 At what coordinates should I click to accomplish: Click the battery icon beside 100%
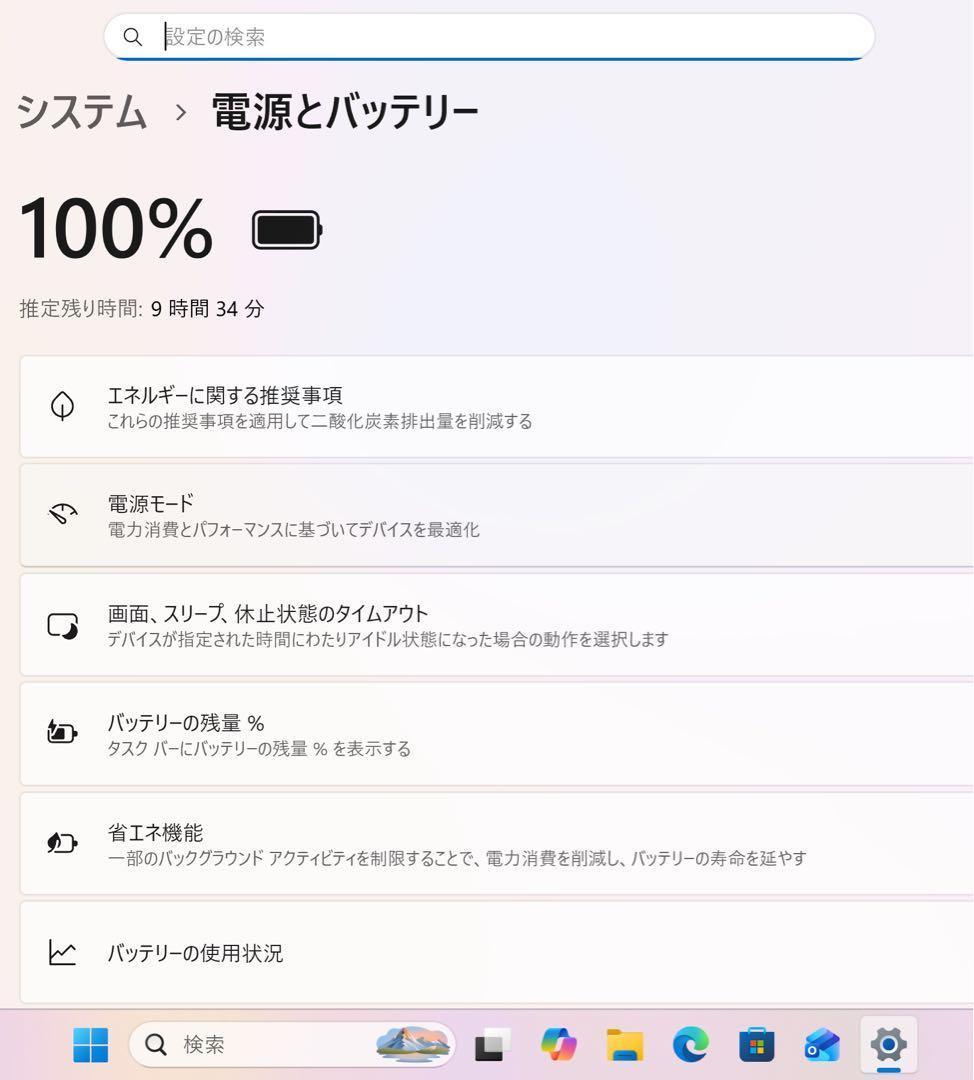pos(287,228)
